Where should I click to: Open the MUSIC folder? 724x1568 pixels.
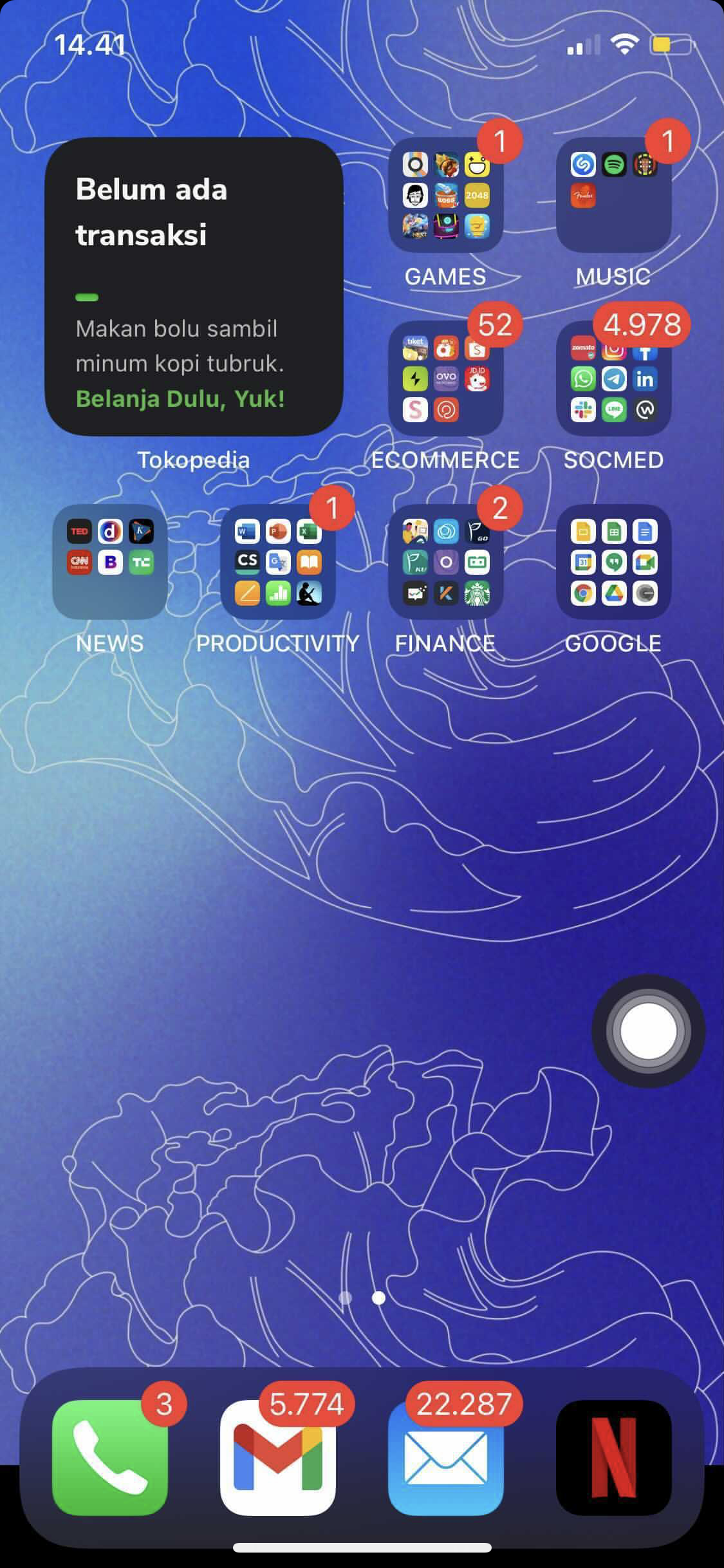(613, 195)
